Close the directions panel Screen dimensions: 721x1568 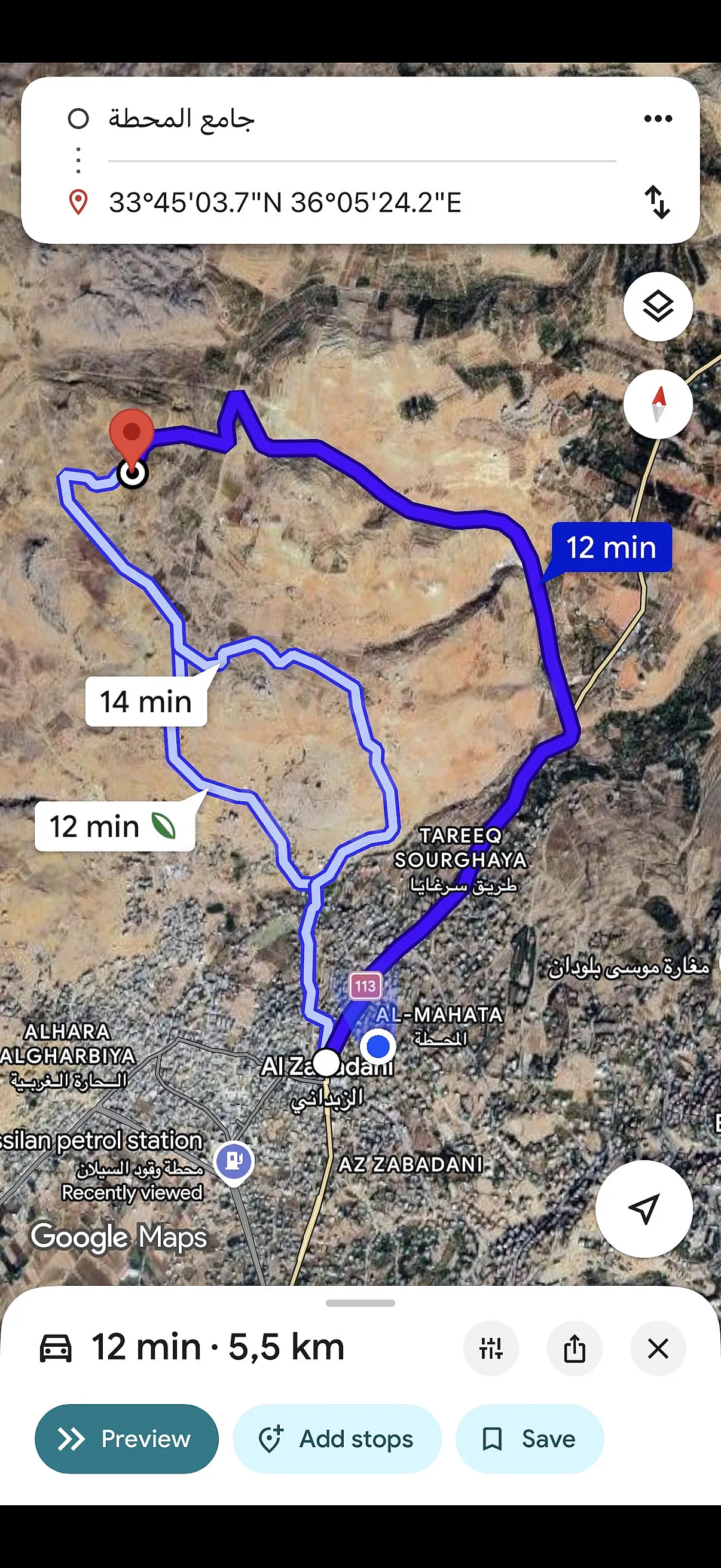pyautogui.click(x=658, y=1348)
